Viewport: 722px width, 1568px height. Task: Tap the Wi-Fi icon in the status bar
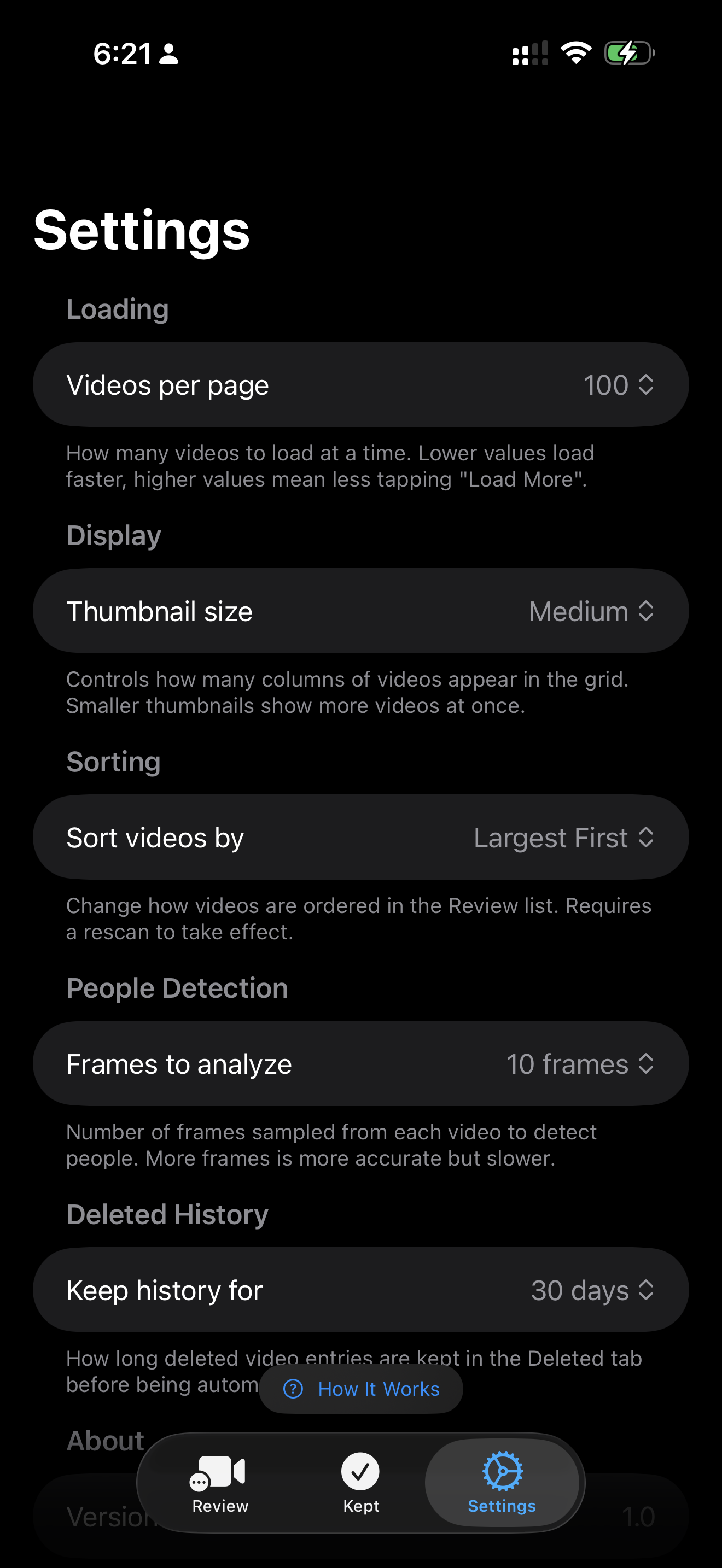pos(575,54)
